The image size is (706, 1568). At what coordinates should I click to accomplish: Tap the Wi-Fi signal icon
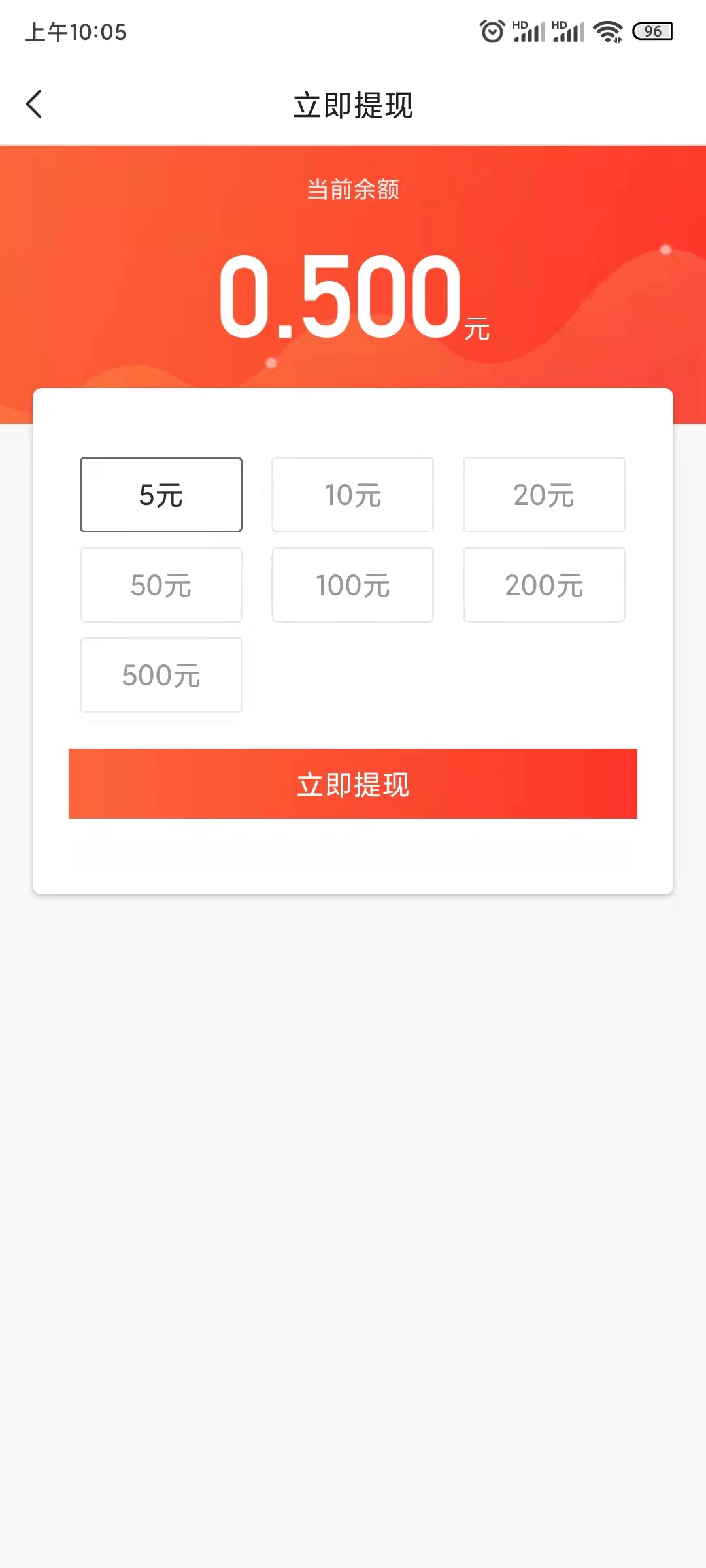(x=609, y=31)
